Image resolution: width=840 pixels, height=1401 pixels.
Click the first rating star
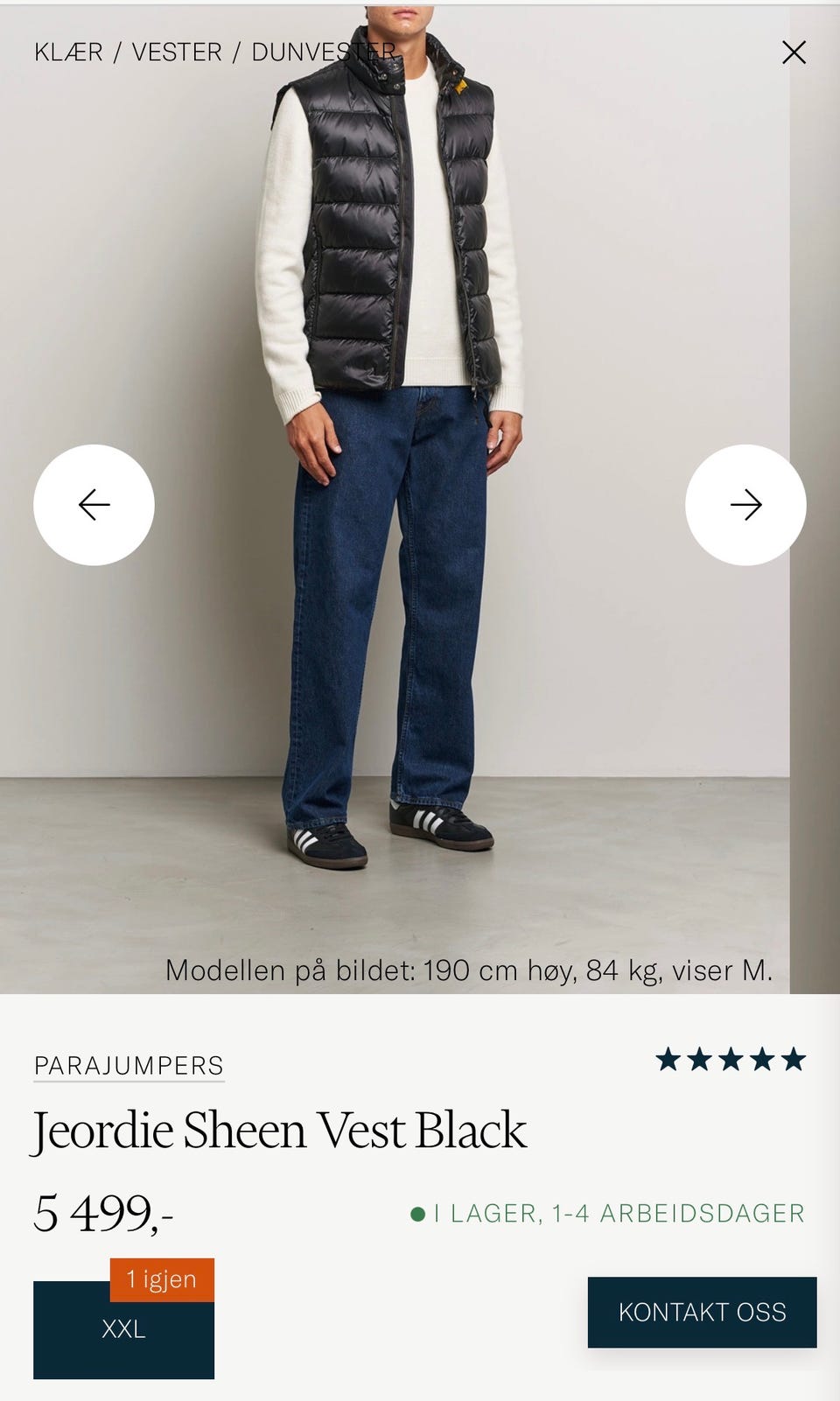point(668,1057)
